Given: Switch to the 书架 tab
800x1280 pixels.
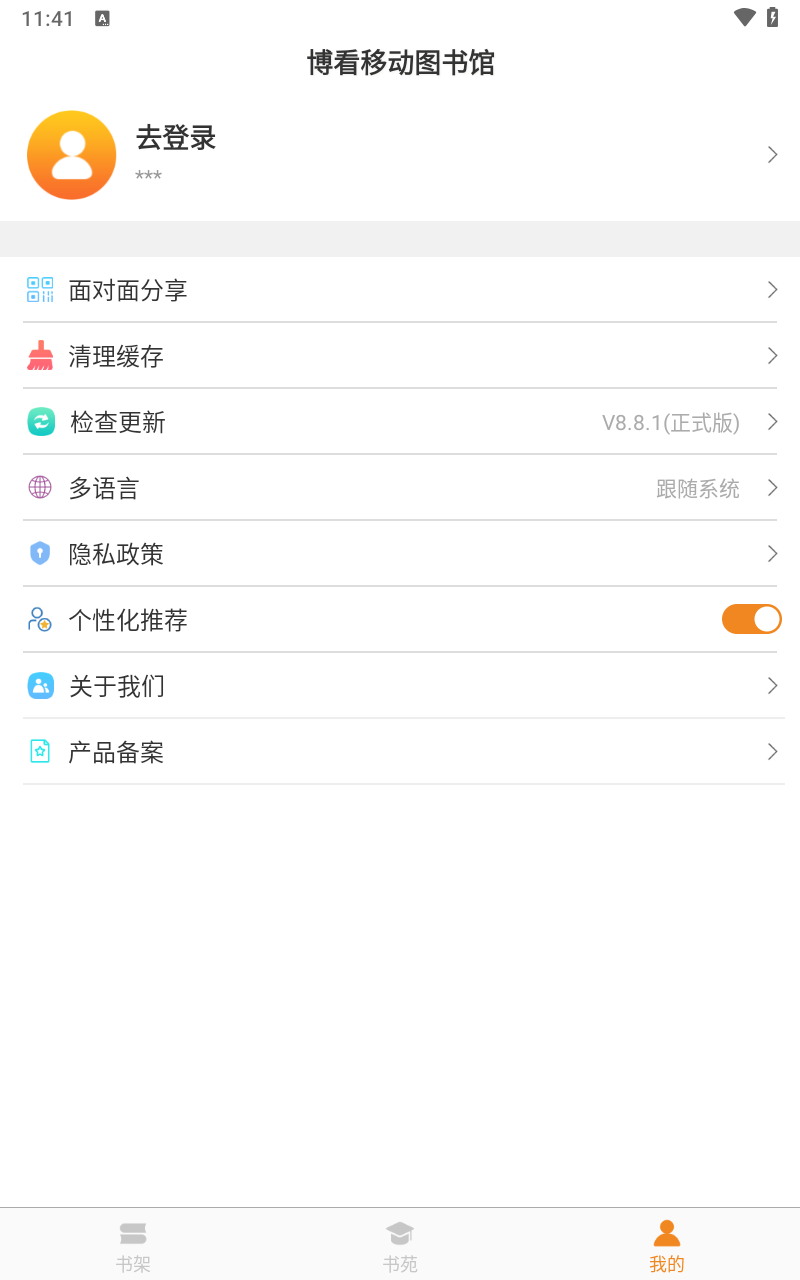Looking at the screenshot, I should 133,1243.
